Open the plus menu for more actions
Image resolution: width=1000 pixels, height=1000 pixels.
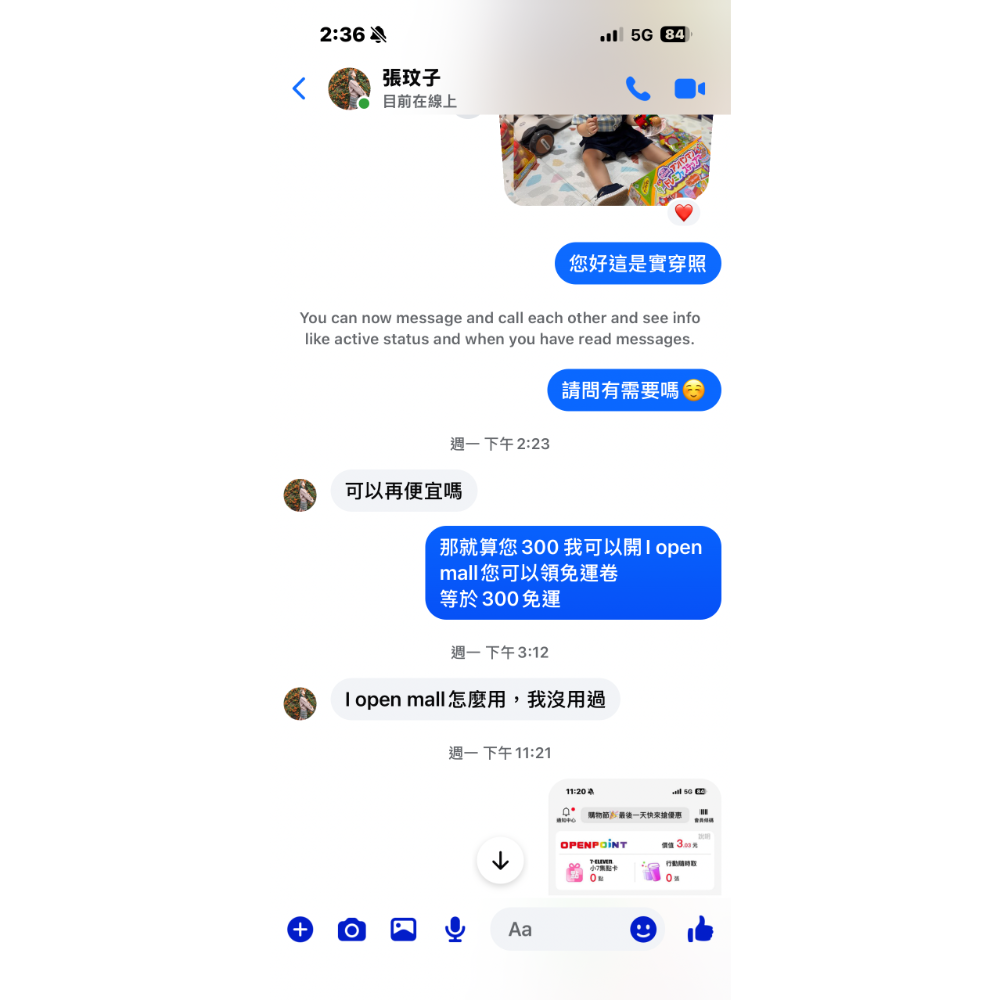tap(300, 929)
